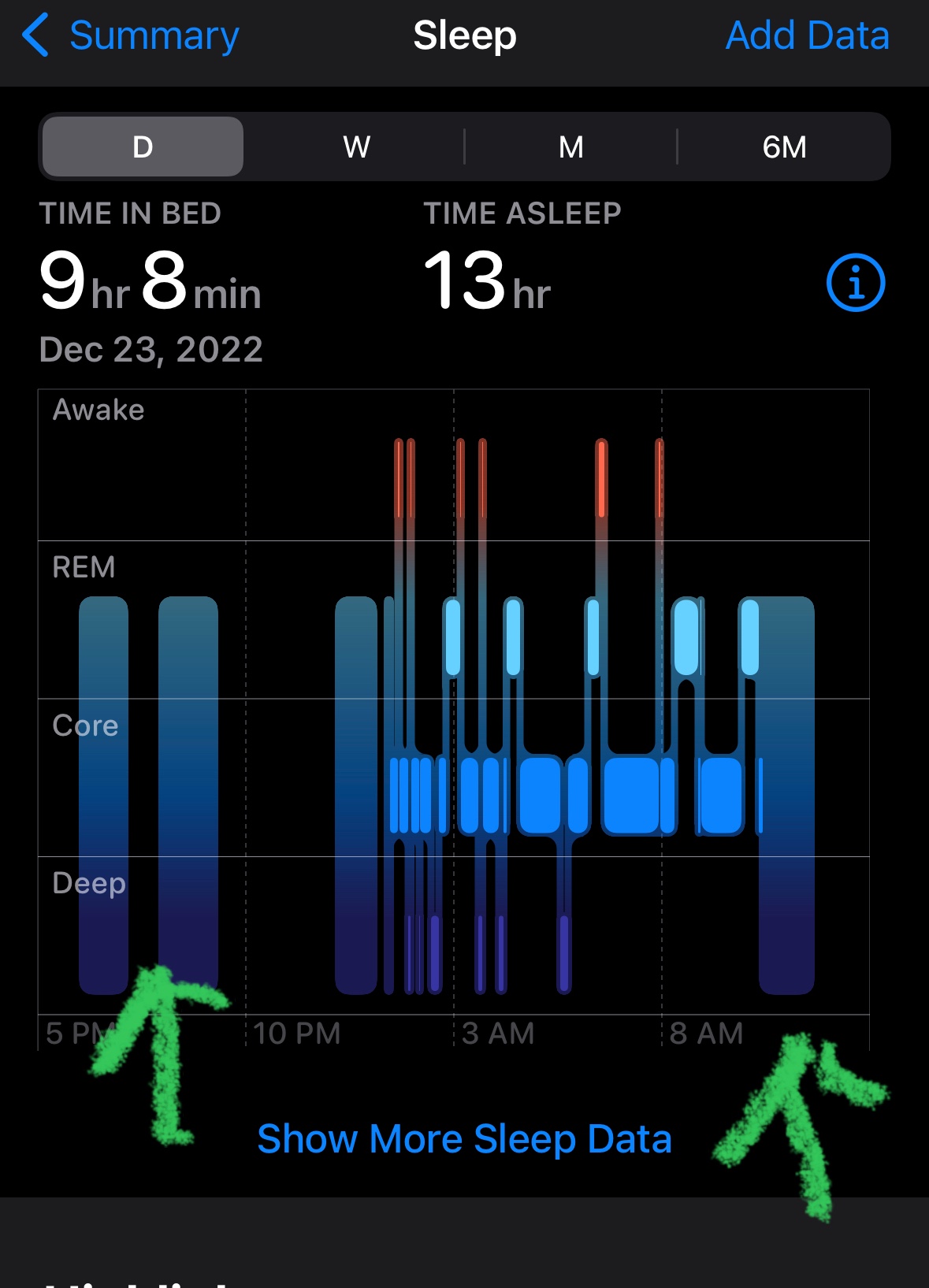
Task: Switch to the M monthly view
Action: coord(570,147)
